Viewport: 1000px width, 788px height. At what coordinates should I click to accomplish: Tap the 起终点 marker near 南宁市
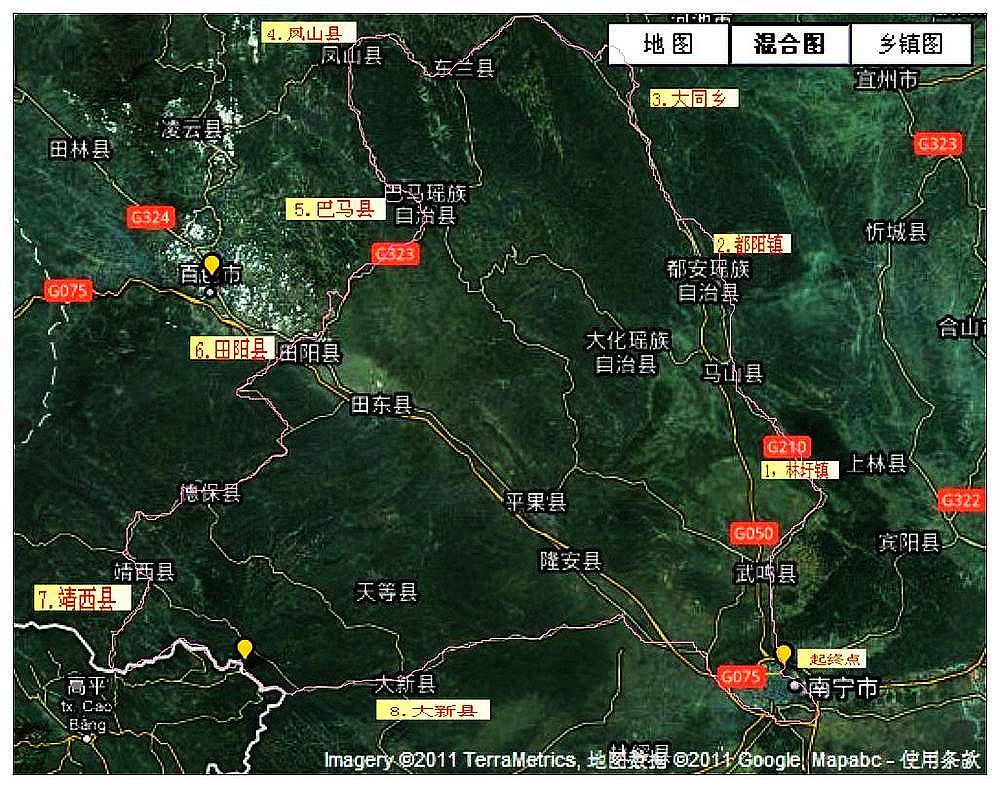(x=784, y=655)
